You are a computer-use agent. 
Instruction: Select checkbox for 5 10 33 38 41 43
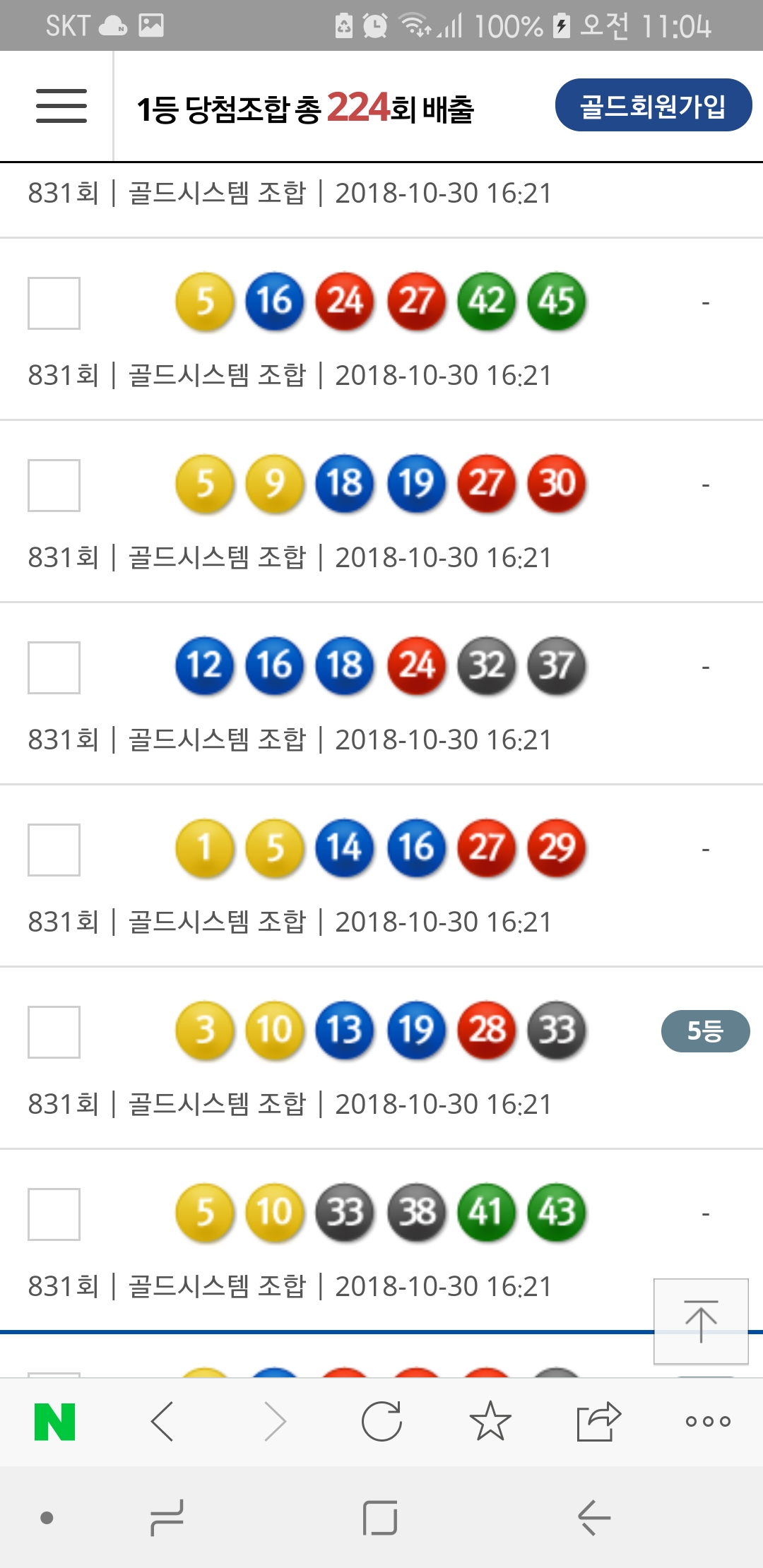pyautogui.click(x=54, y=1214)
